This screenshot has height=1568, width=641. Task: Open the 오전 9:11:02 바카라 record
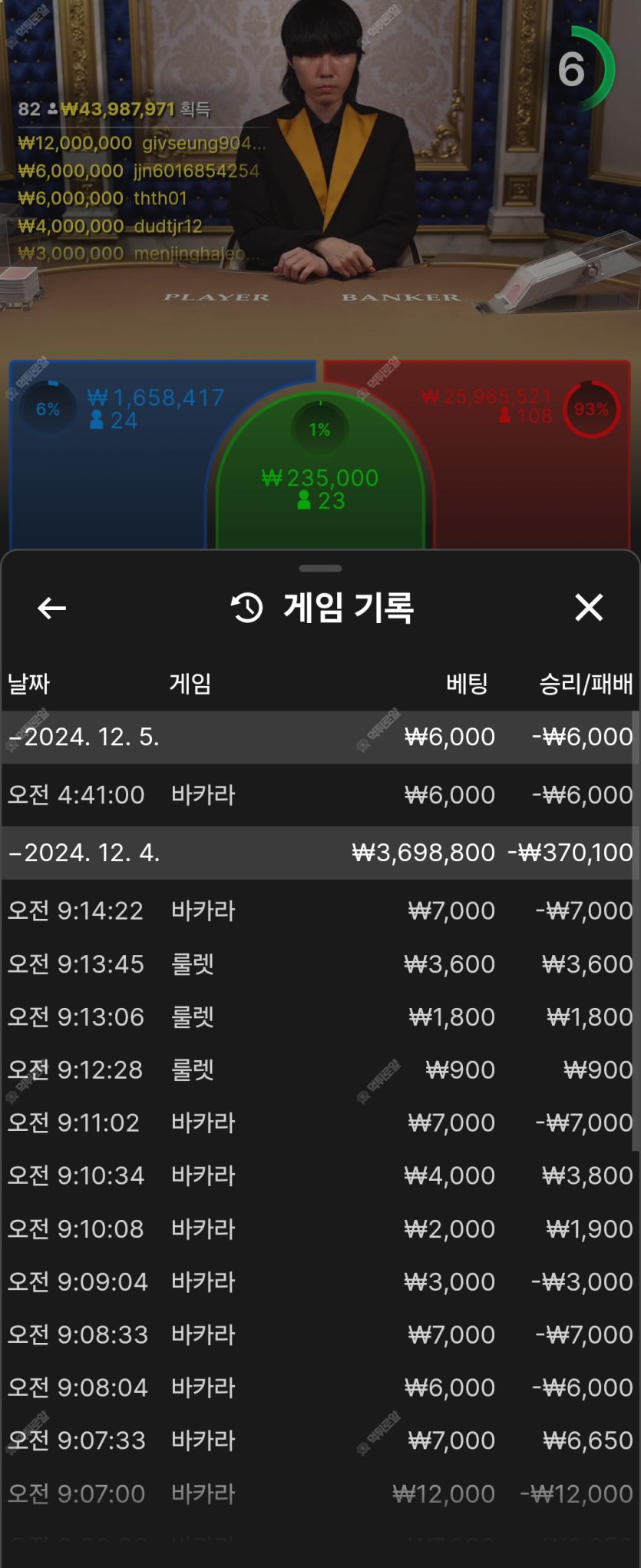coord(320,1122)
